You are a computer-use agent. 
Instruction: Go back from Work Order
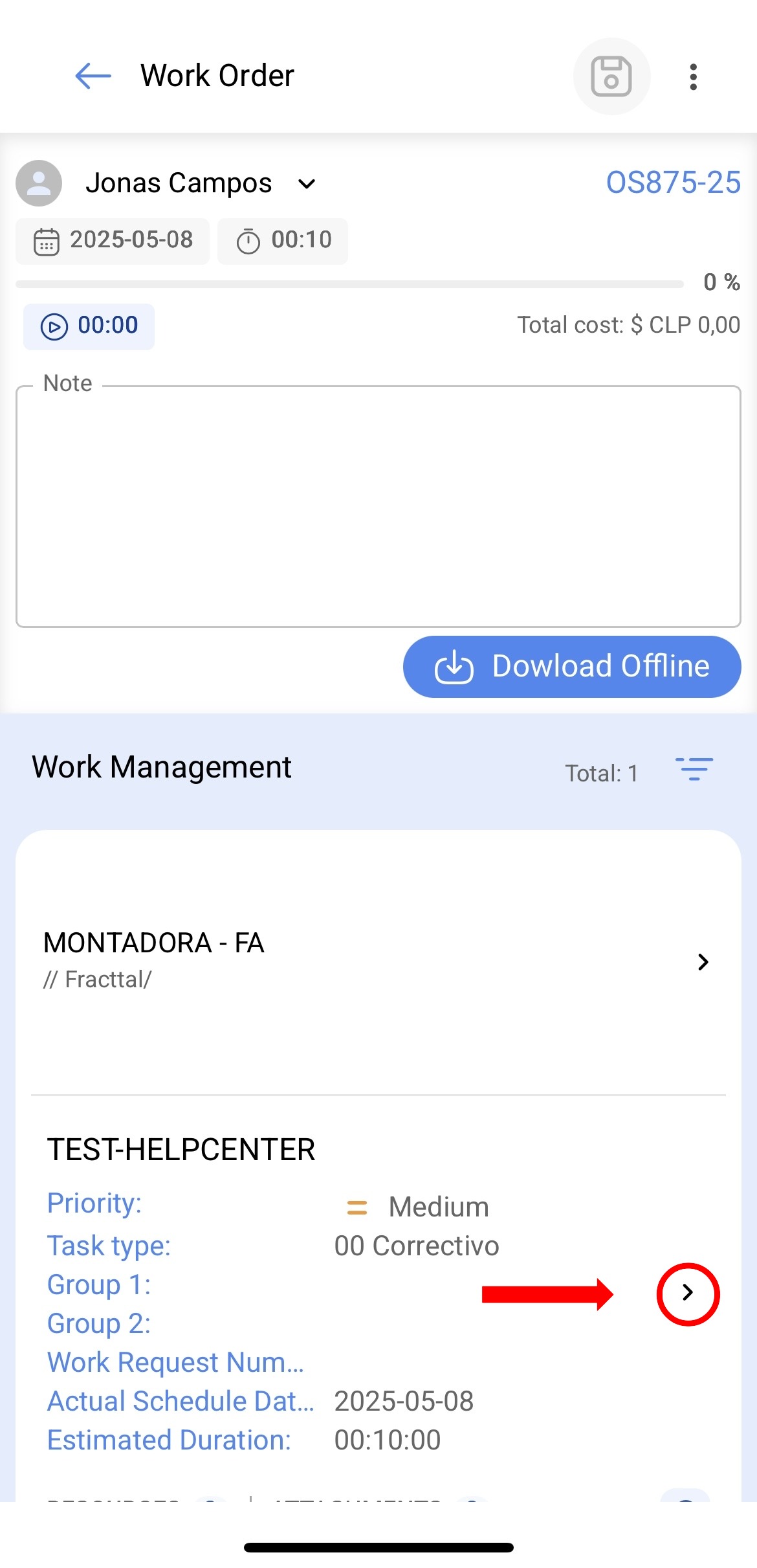(x=93, y=76)
